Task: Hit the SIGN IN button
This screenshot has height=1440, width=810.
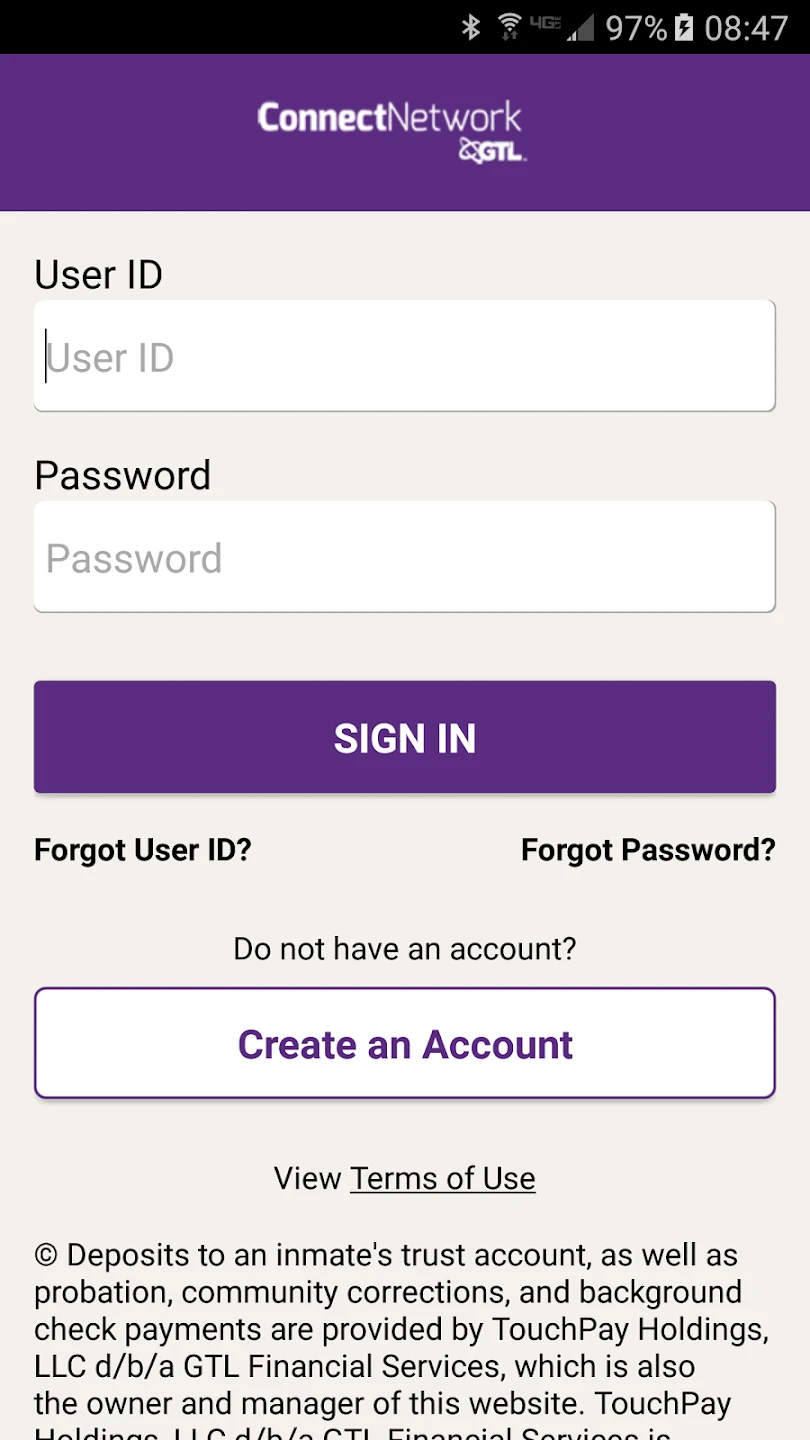Action: click(404, 738)
